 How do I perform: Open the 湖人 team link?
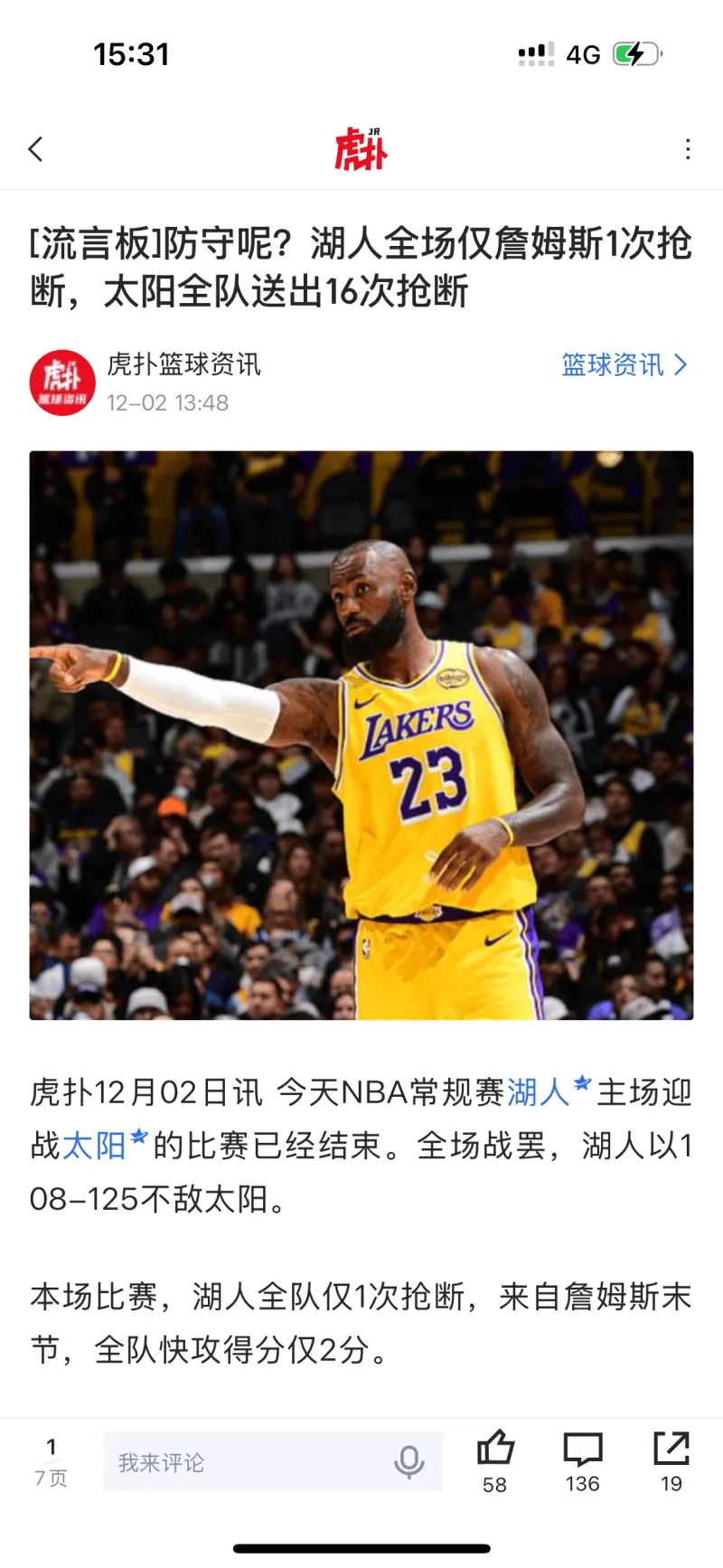coord(539,1092)
